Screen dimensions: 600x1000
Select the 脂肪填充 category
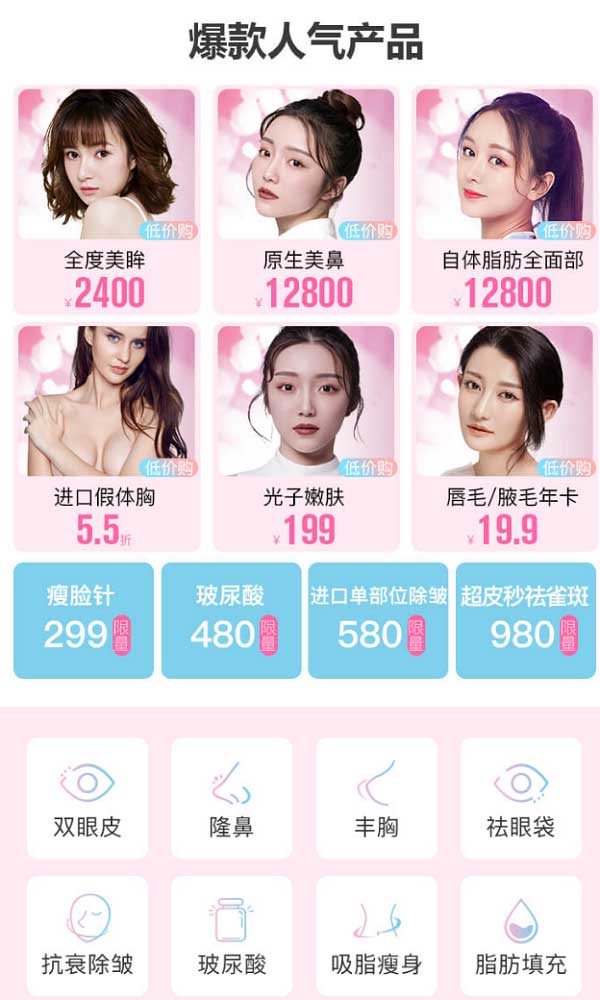tap(520, 936)
